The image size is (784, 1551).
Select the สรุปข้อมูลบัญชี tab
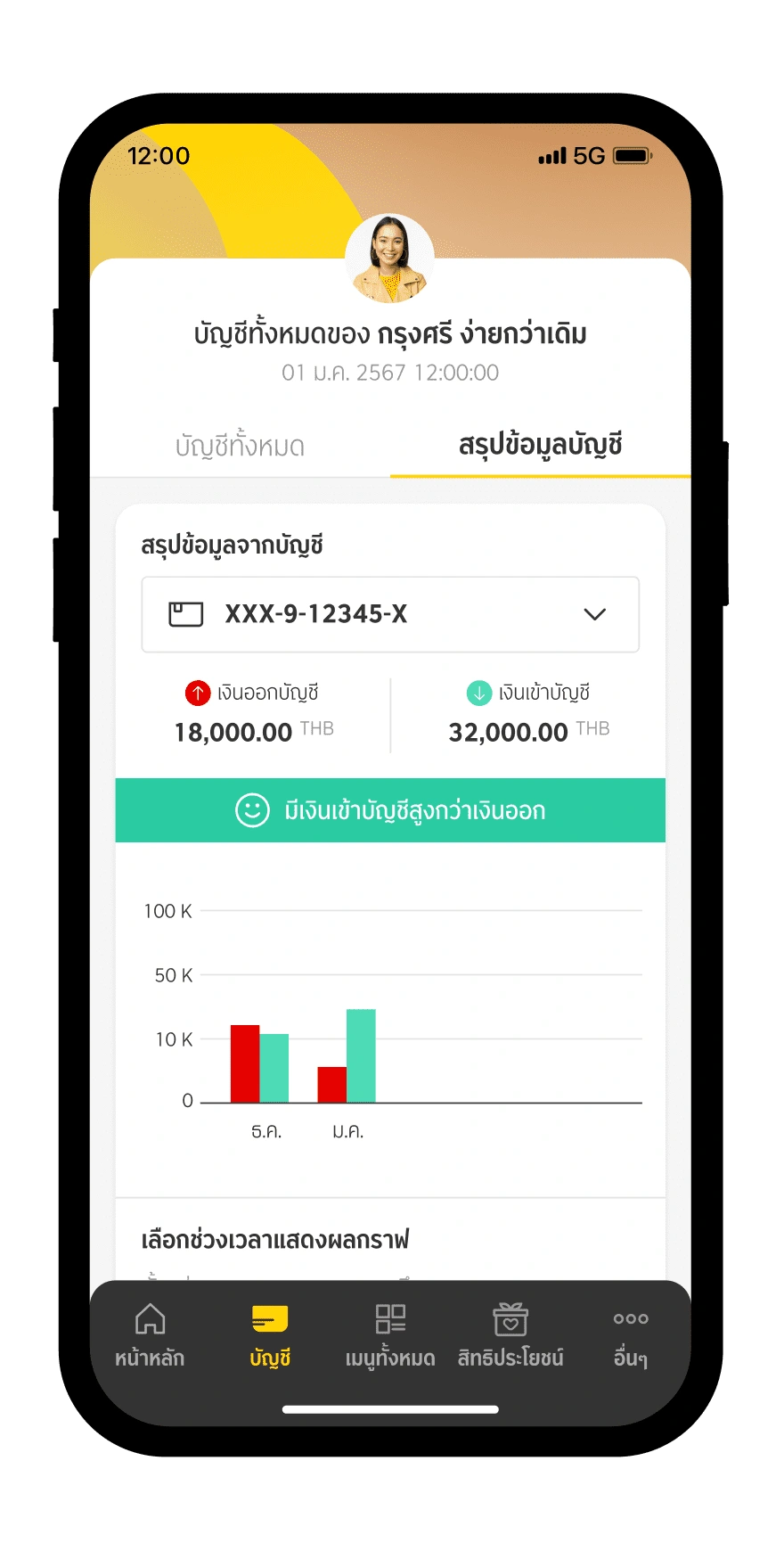540,445
